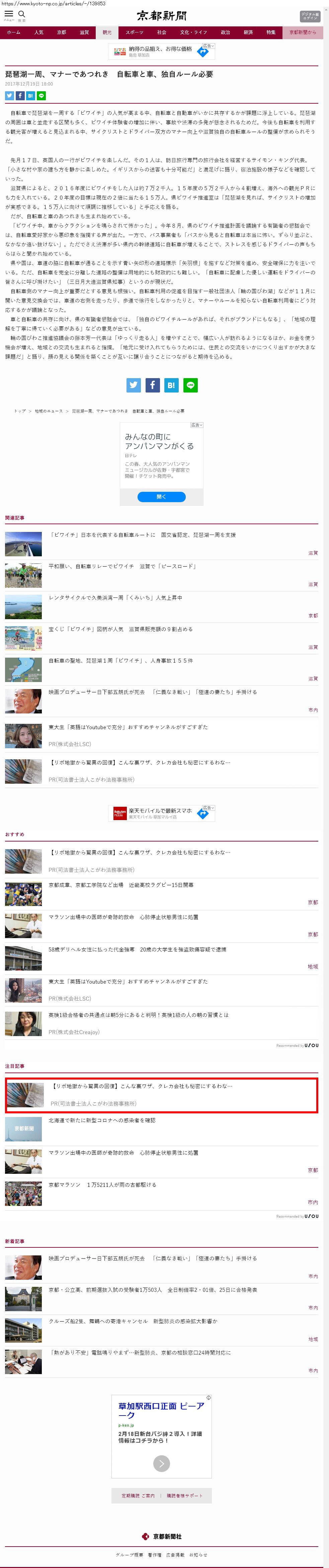Switch to the 滋賀 tab
Screen dimensions: 329x1568
tap(84, 32)
